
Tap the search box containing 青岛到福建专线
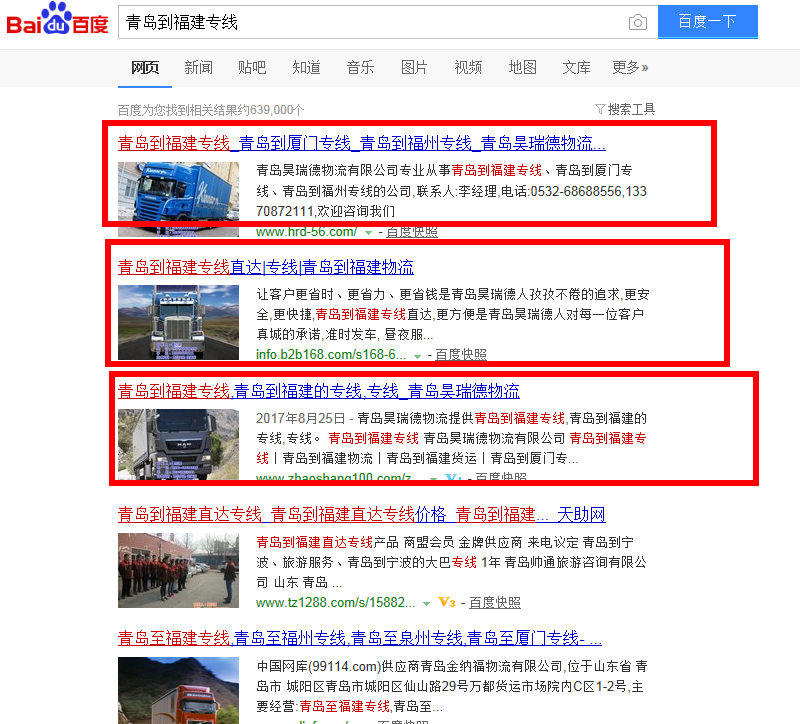pyautogui.click(x=370, y=22)
